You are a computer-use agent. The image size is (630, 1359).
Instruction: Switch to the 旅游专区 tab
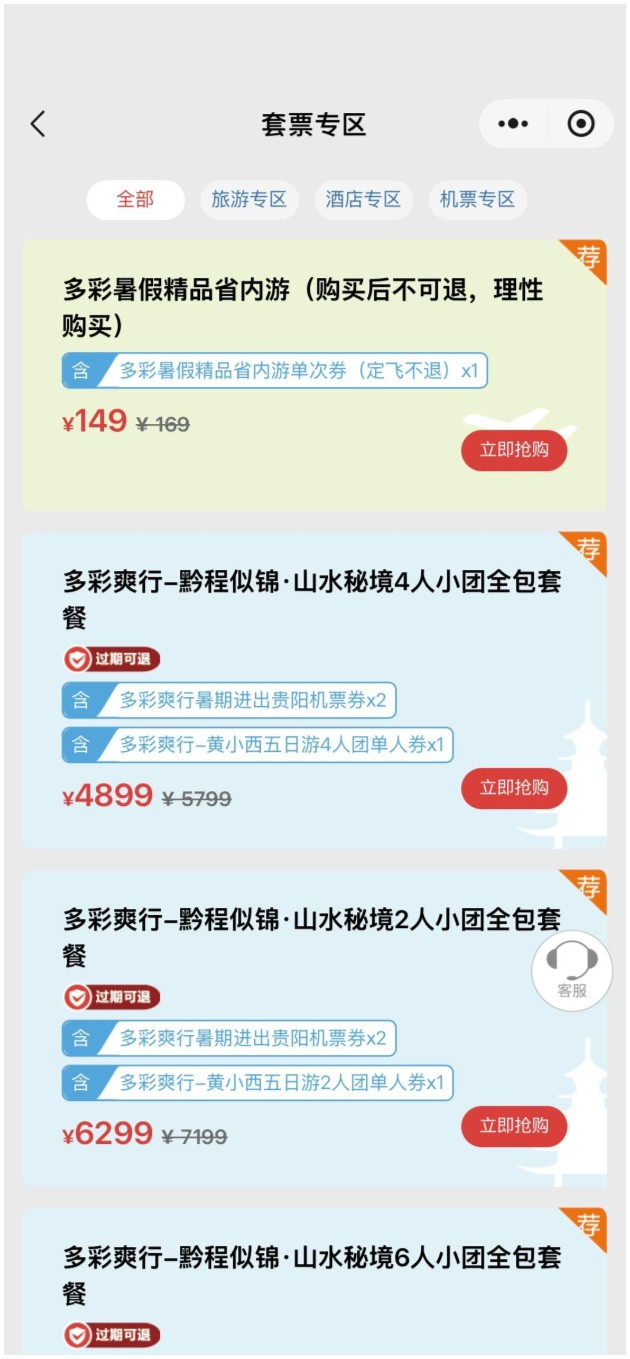[249, 199]
